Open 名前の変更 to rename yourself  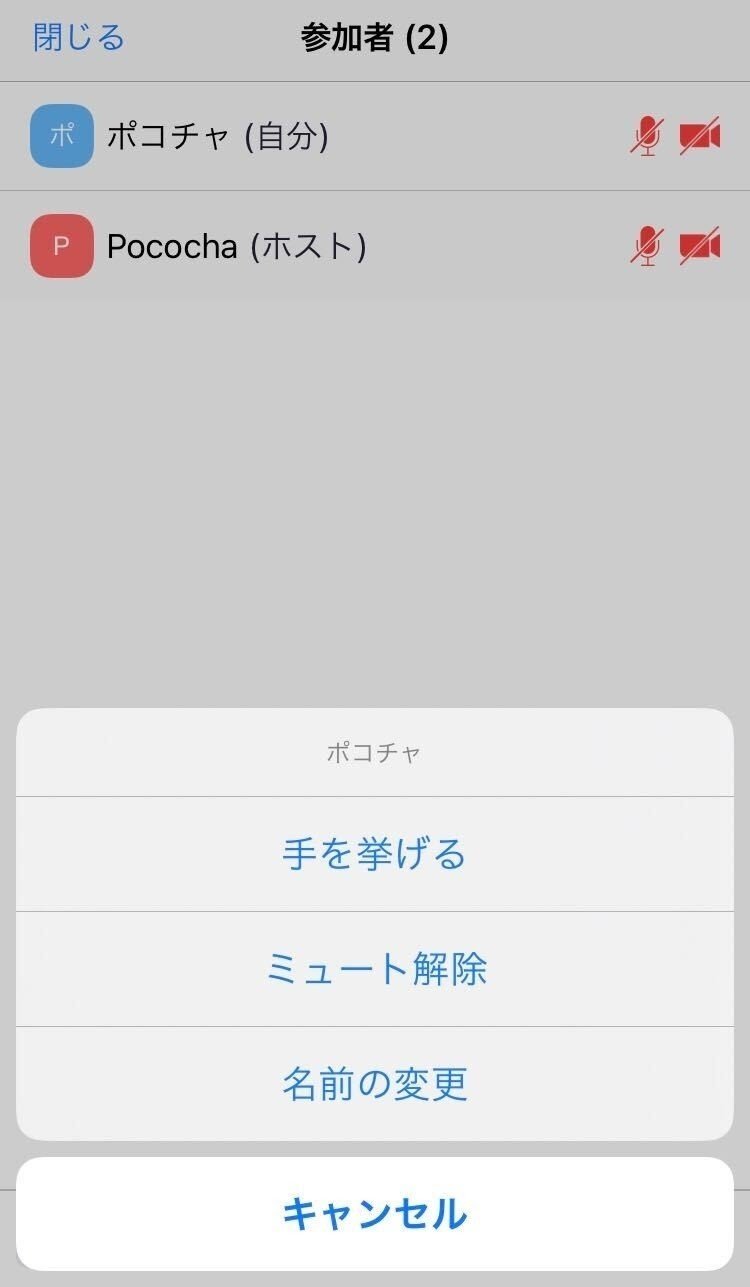[x=375, y=1084]
